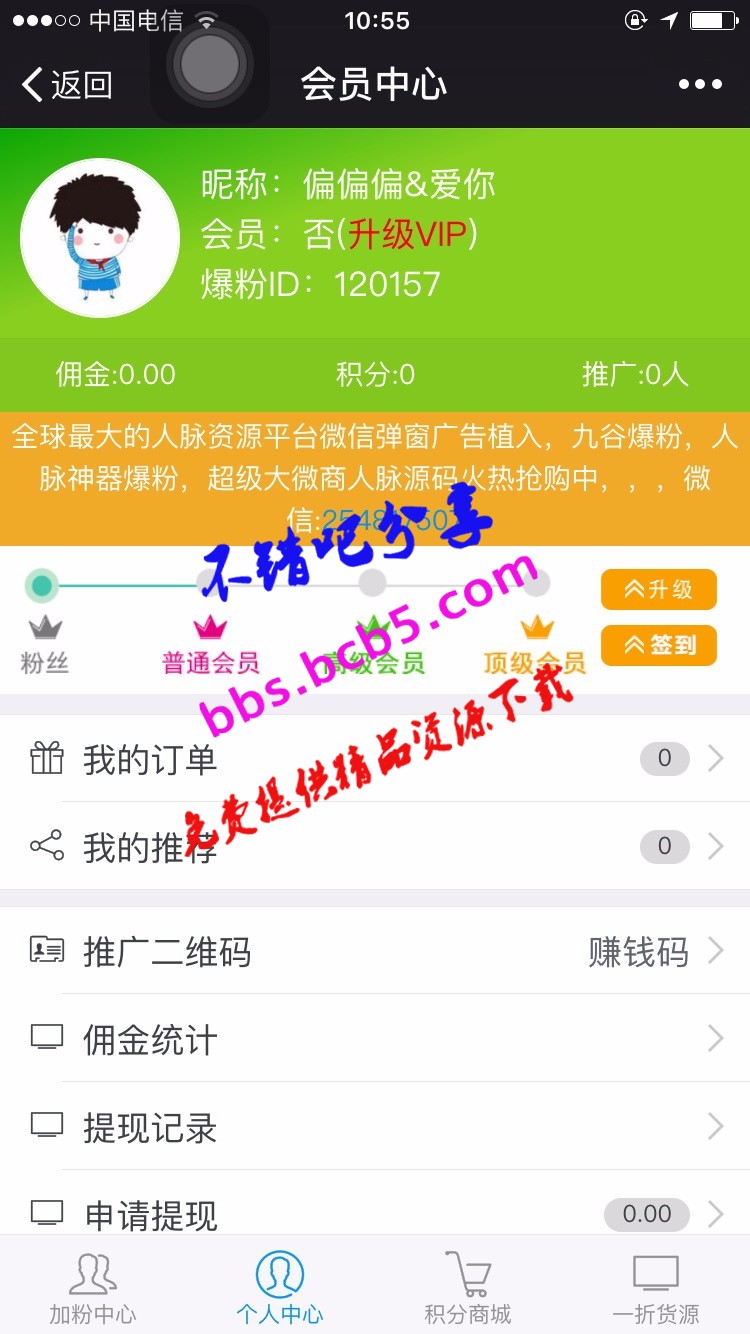The width and height of the screenshot is (750, 1334).
Task: View 佣金统计 commission statistics
Action: [375, 1039]
